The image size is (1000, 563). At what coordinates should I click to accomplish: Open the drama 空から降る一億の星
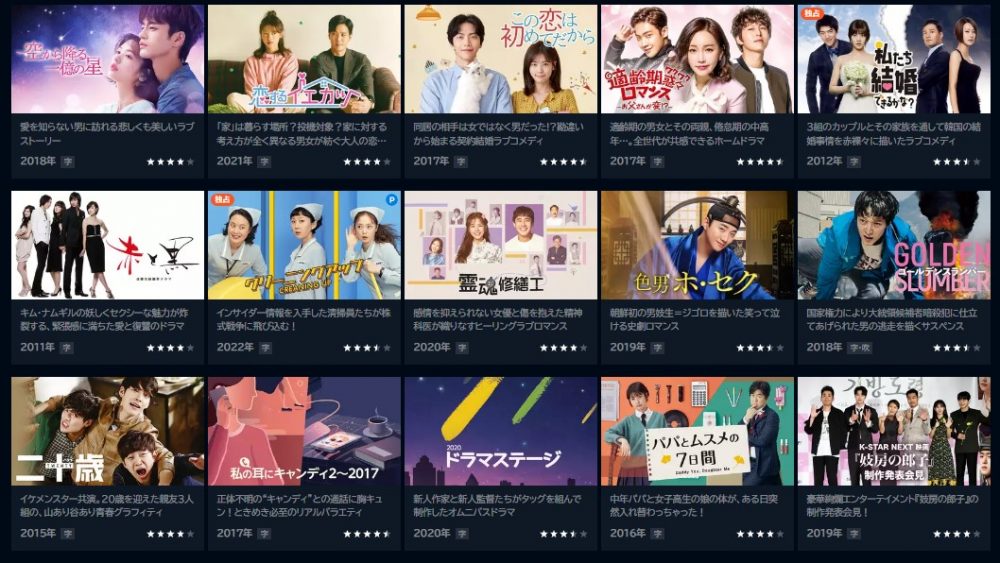107,59
